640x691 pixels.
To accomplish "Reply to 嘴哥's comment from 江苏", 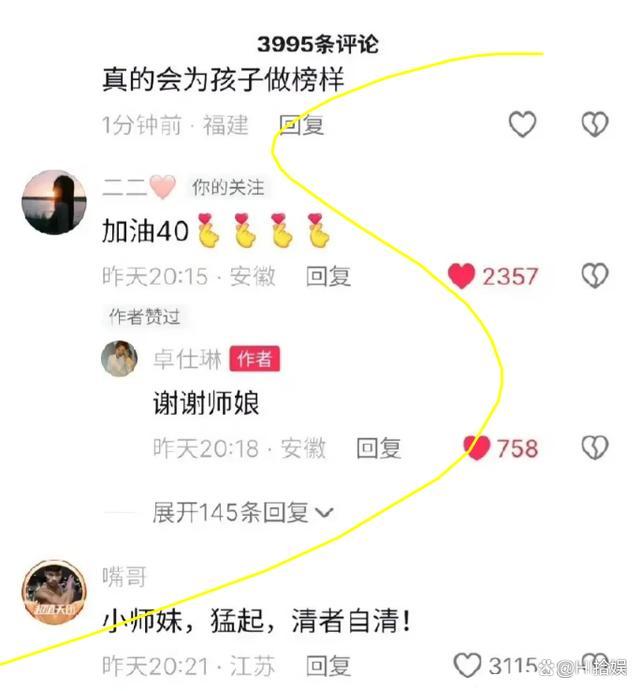I will pyautogui.click(x=328, y=665).
